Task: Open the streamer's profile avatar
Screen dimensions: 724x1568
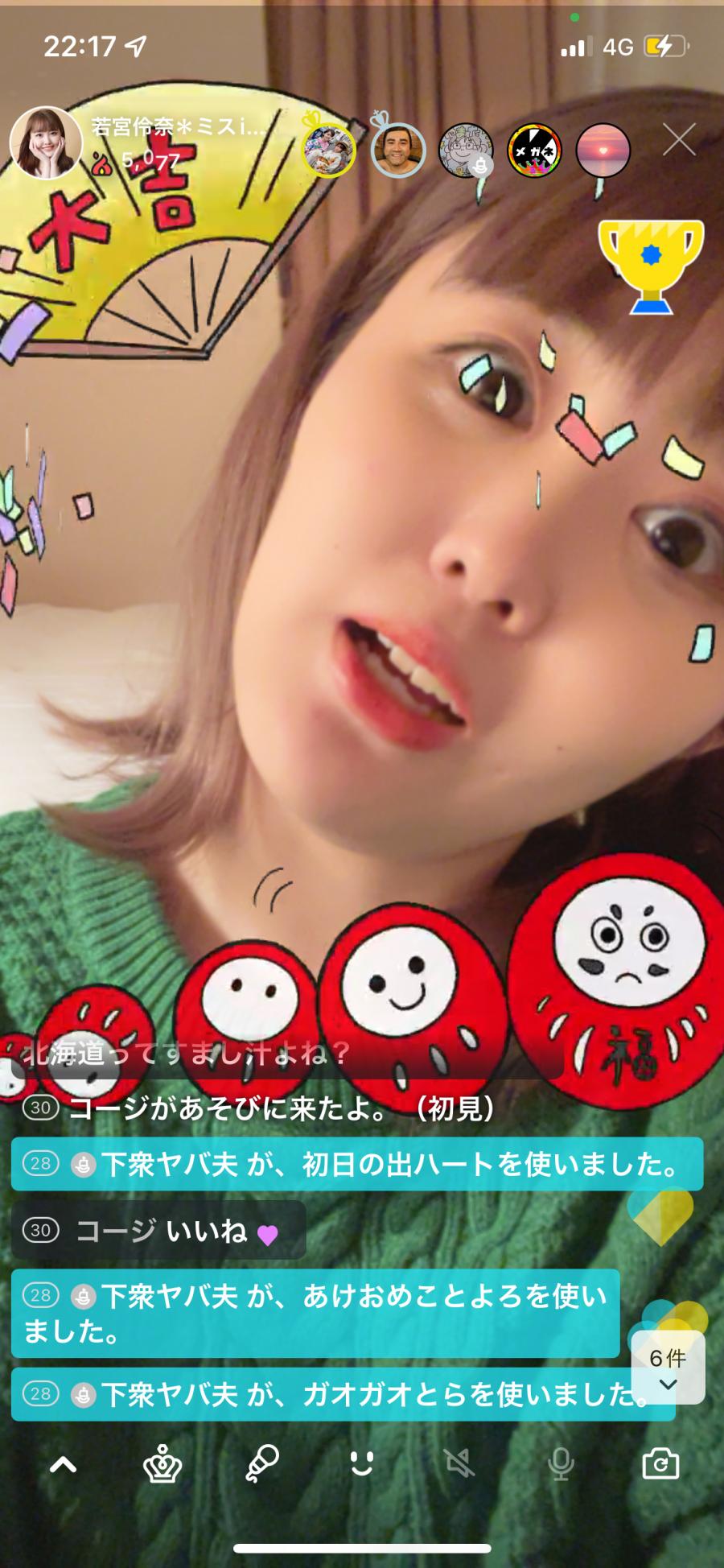Action: click(46, 142)
